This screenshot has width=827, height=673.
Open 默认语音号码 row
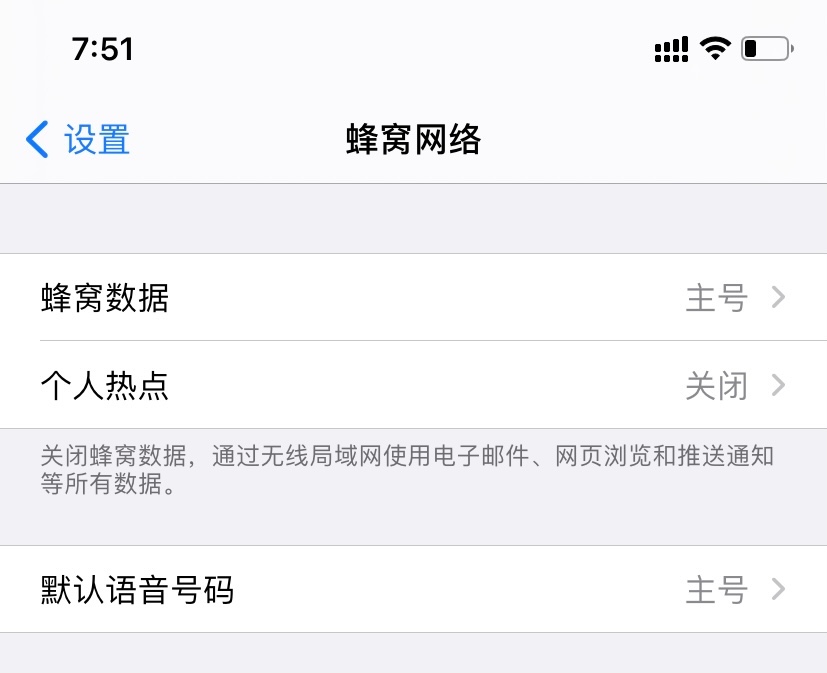413,589
